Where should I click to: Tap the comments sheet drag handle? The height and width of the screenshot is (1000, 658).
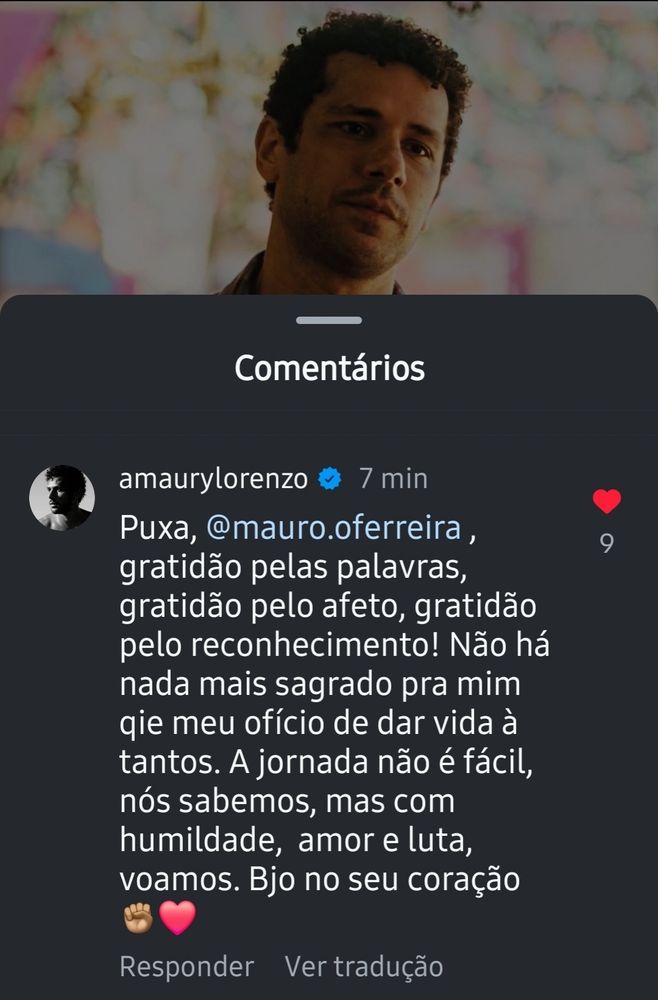(329, 321)
